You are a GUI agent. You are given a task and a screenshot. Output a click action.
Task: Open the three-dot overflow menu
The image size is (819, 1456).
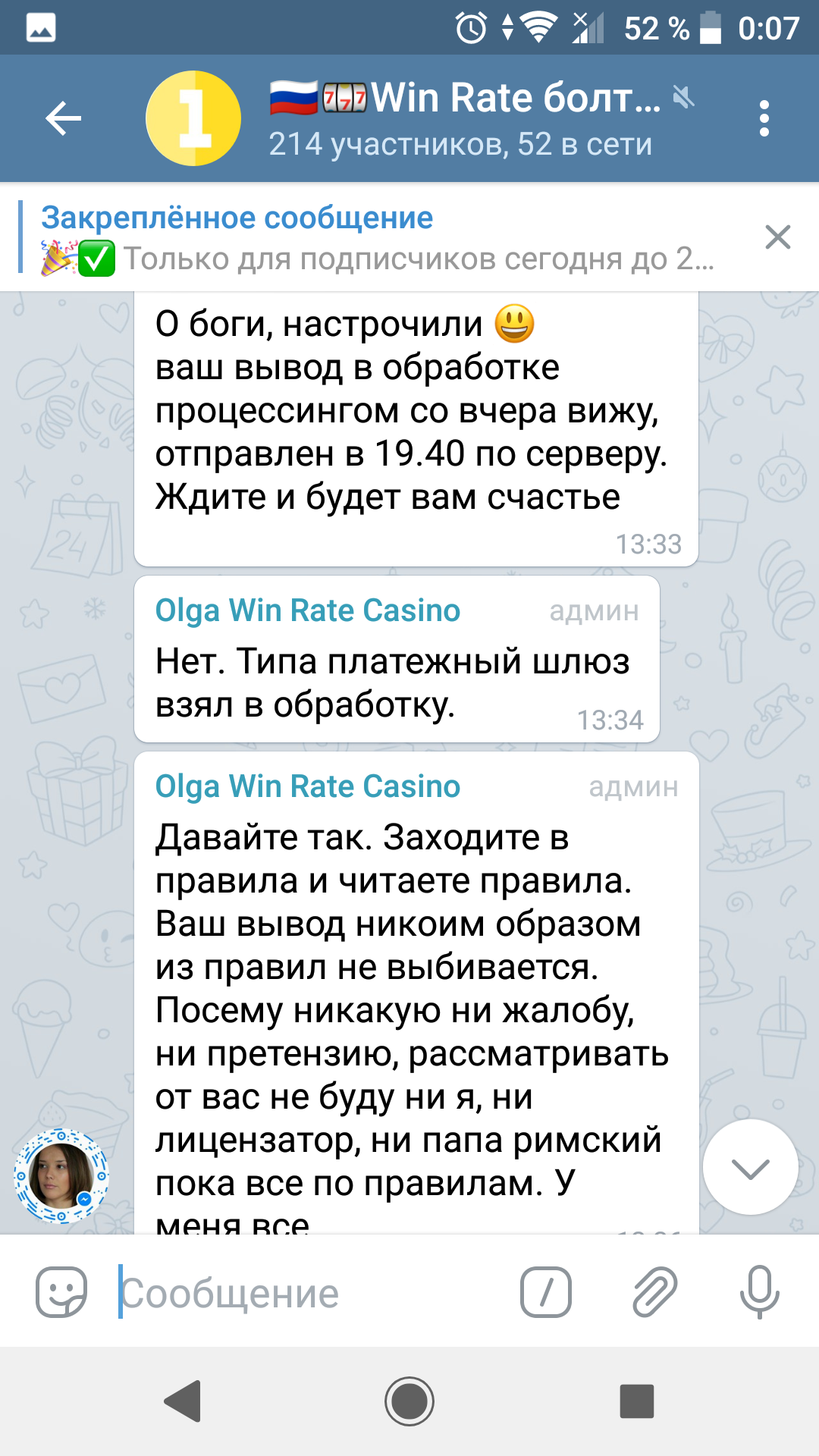point(764,118)
